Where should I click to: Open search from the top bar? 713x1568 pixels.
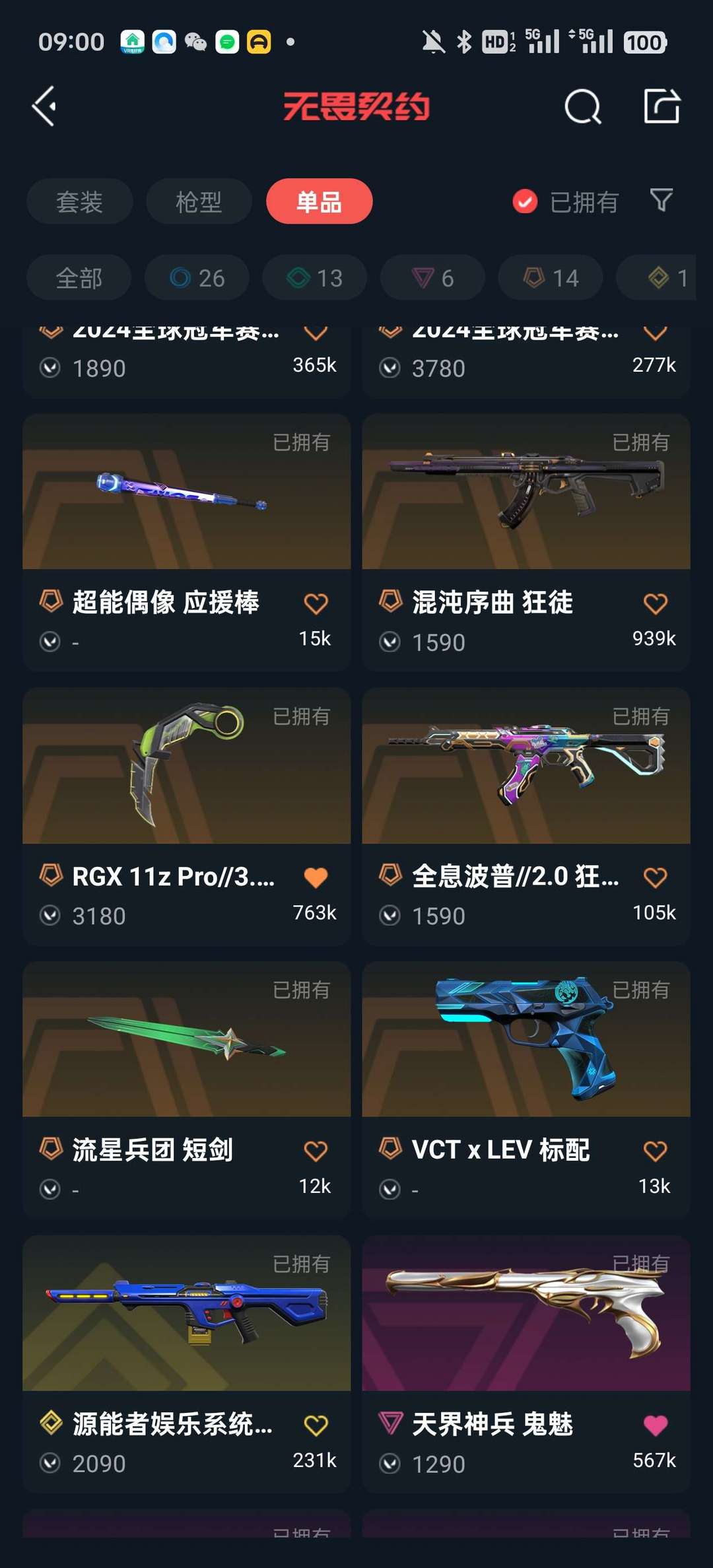tap(582, 106)
